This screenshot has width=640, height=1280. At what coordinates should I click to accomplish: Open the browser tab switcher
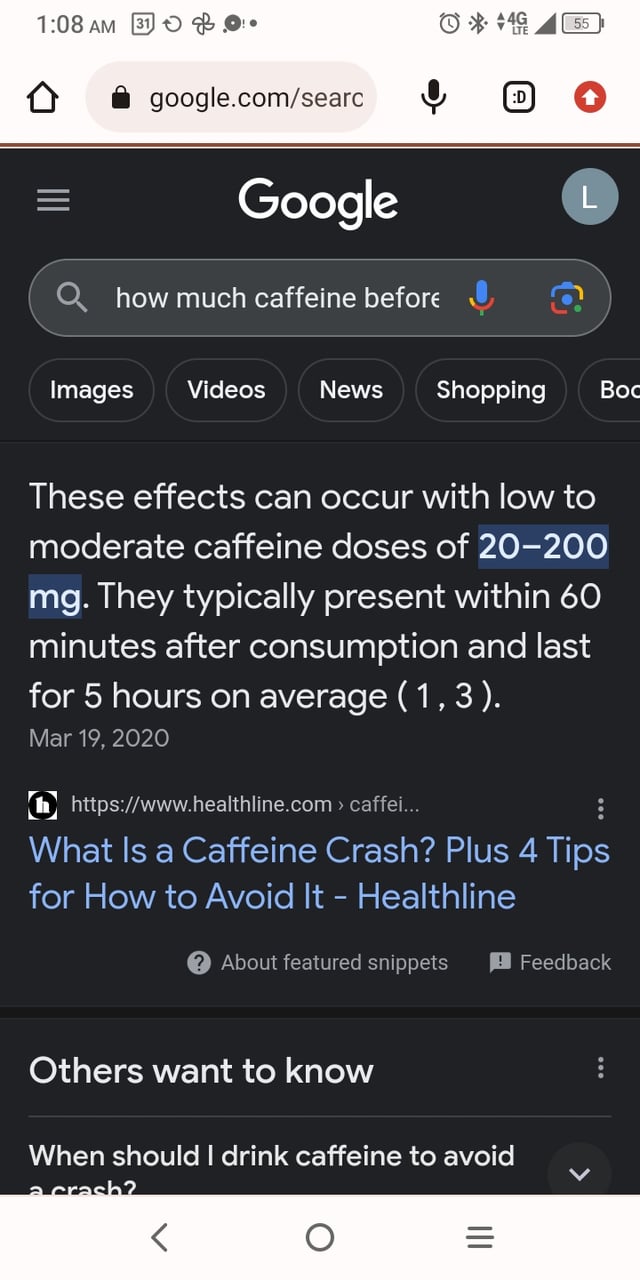click(x=517, y=97)
